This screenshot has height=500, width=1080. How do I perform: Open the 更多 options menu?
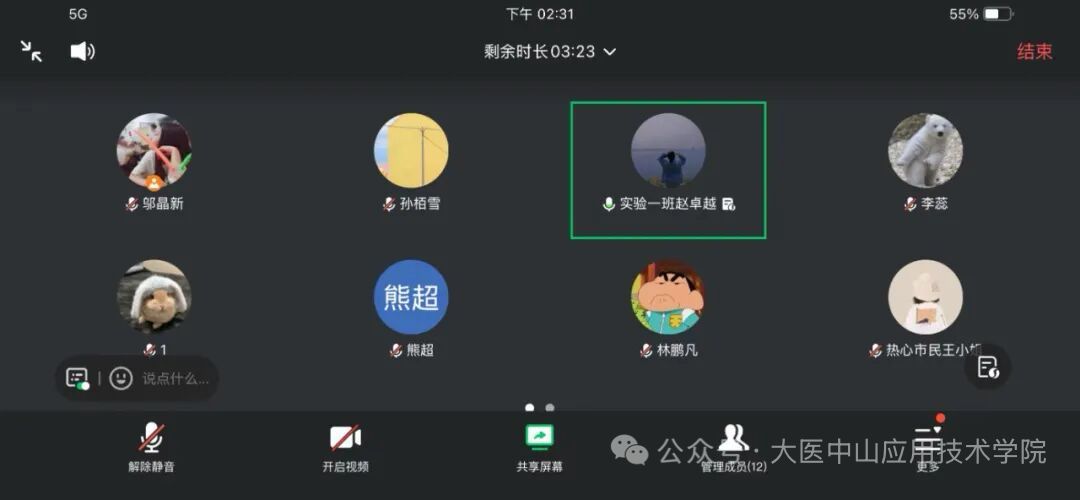[x=928, y=446]
